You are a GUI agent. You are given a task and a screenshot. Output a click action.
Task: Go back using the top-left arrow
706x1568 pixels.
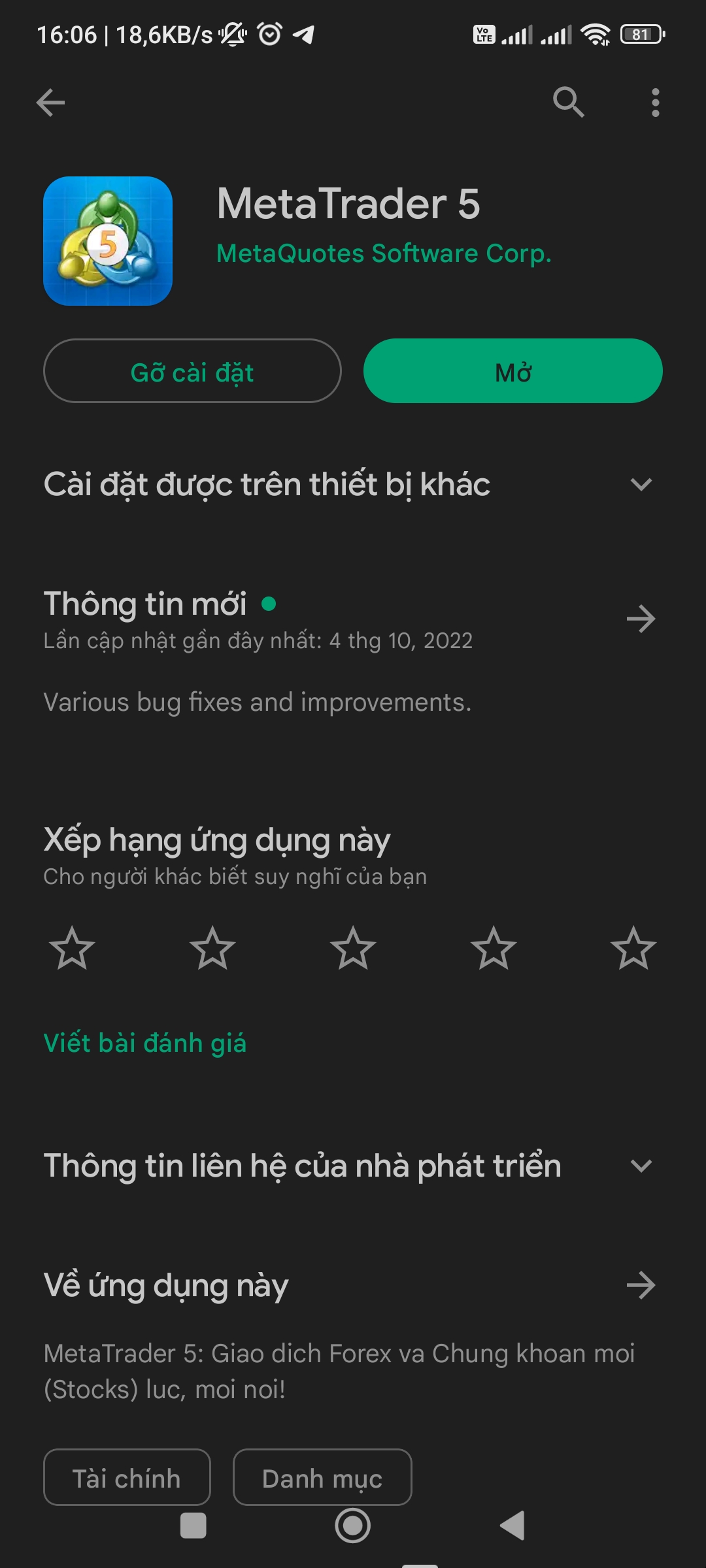pyautogui.click(x=50, y=103)
